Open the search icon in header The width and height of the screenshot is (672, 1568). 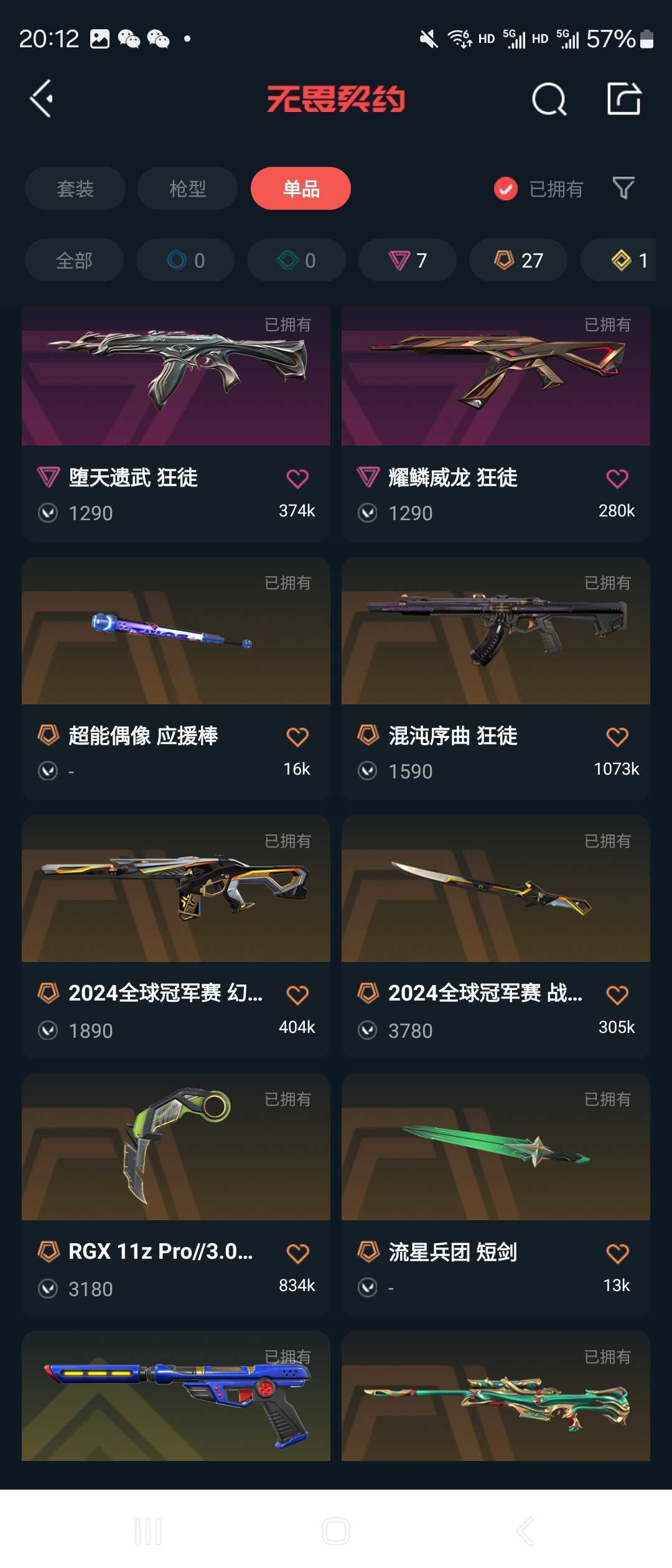(549, 99)
